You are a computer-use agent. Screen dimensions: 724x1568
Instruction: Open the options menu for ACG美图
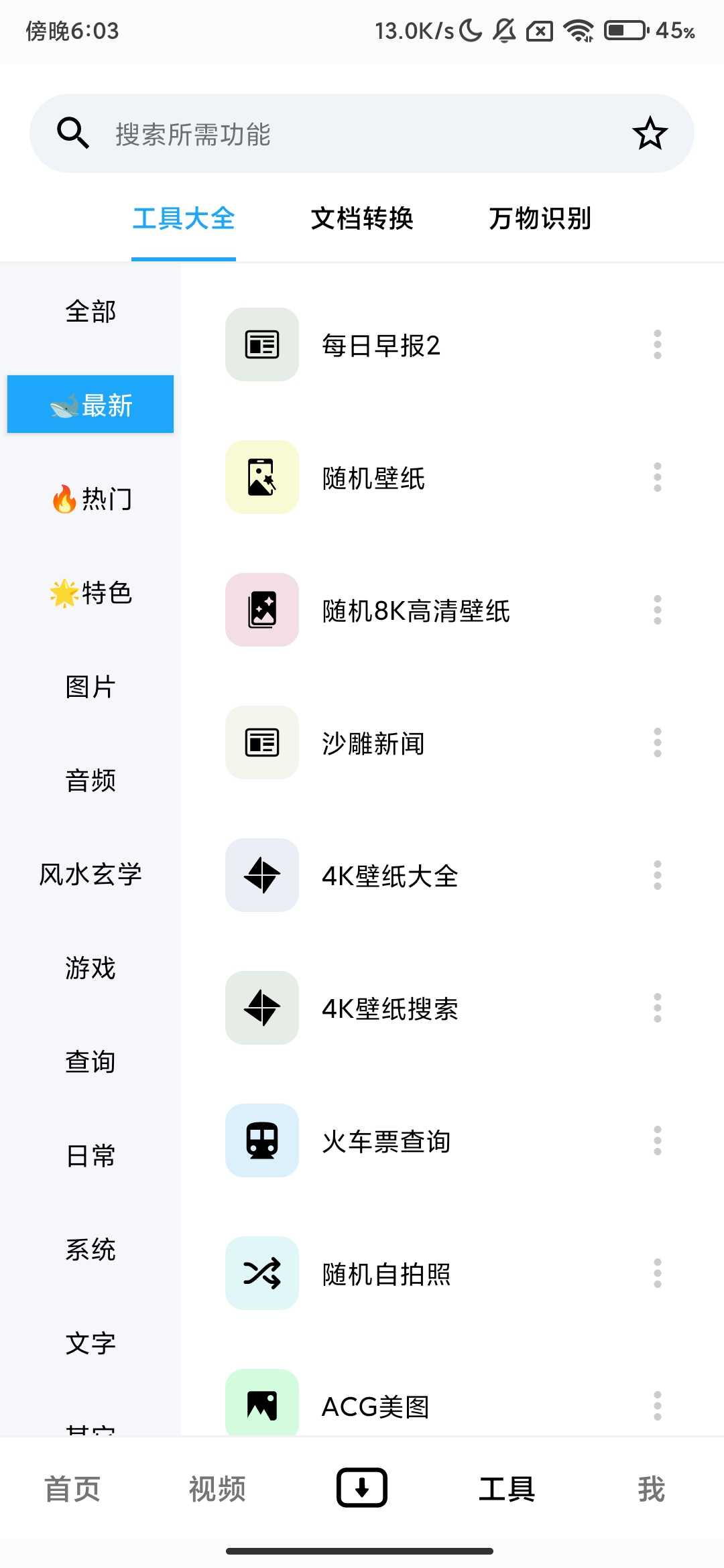coord(656,1407)
